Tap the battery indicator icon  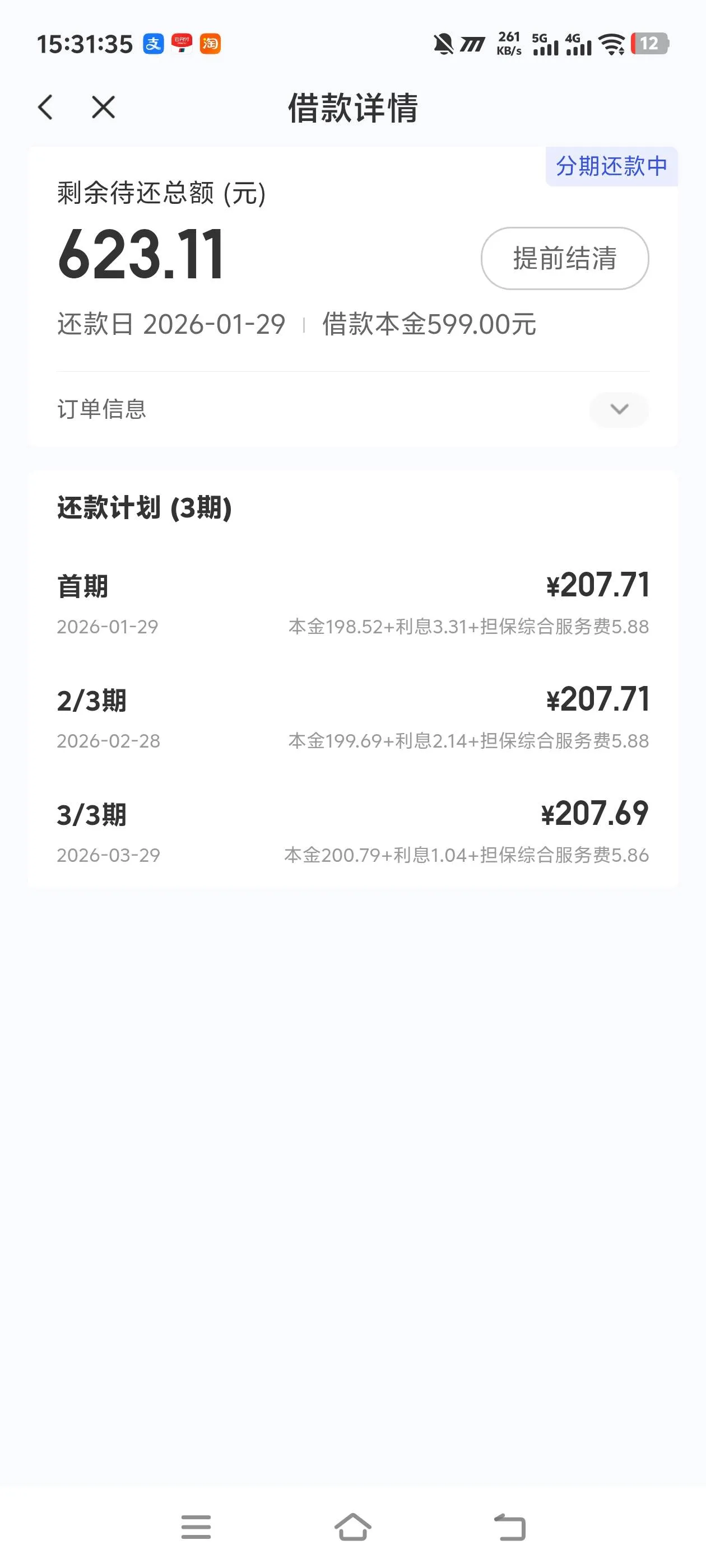[x=651, y=44]
